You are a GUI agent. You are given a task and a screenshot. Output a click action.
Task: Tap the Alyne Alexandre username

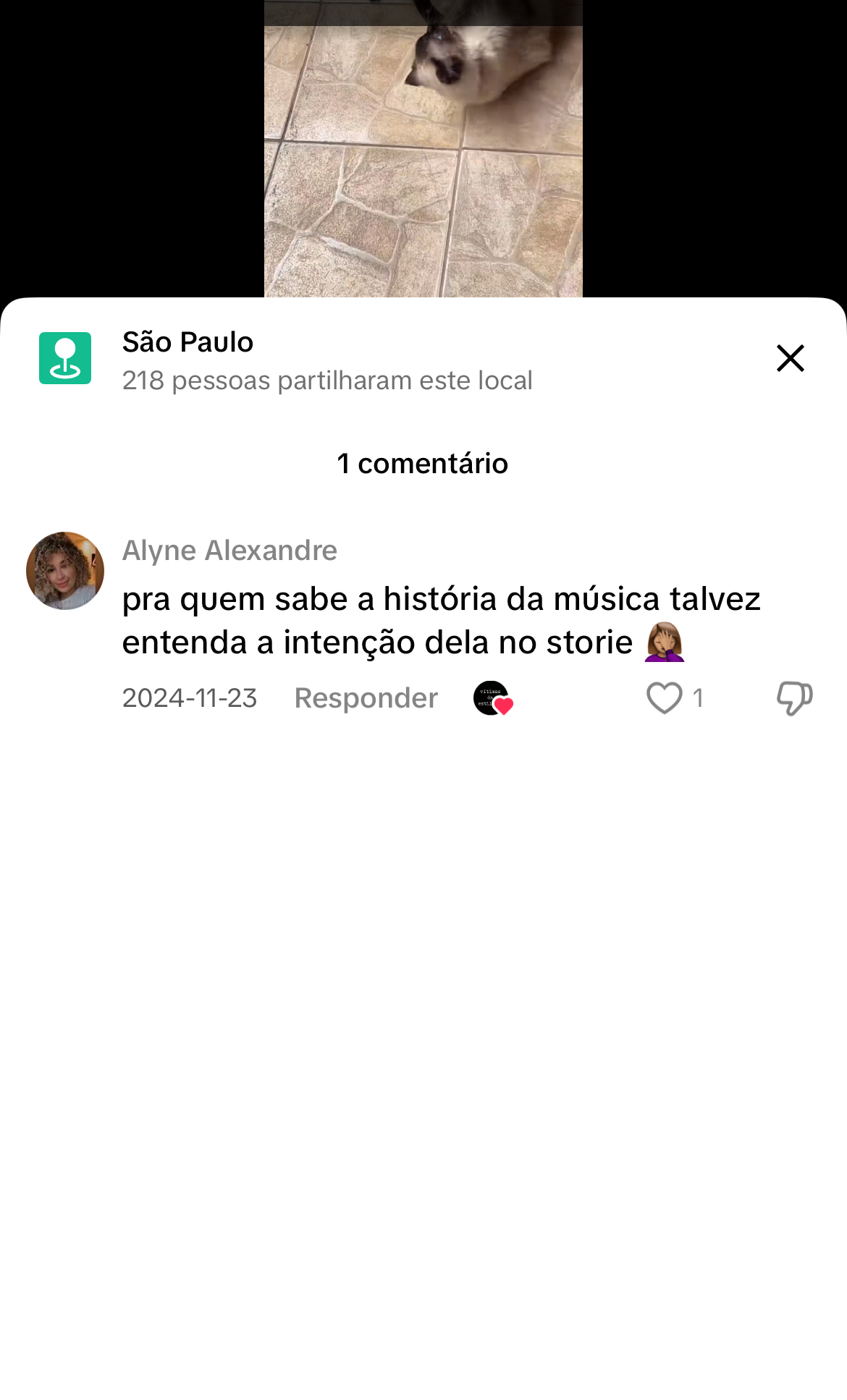tap(229, 551)
